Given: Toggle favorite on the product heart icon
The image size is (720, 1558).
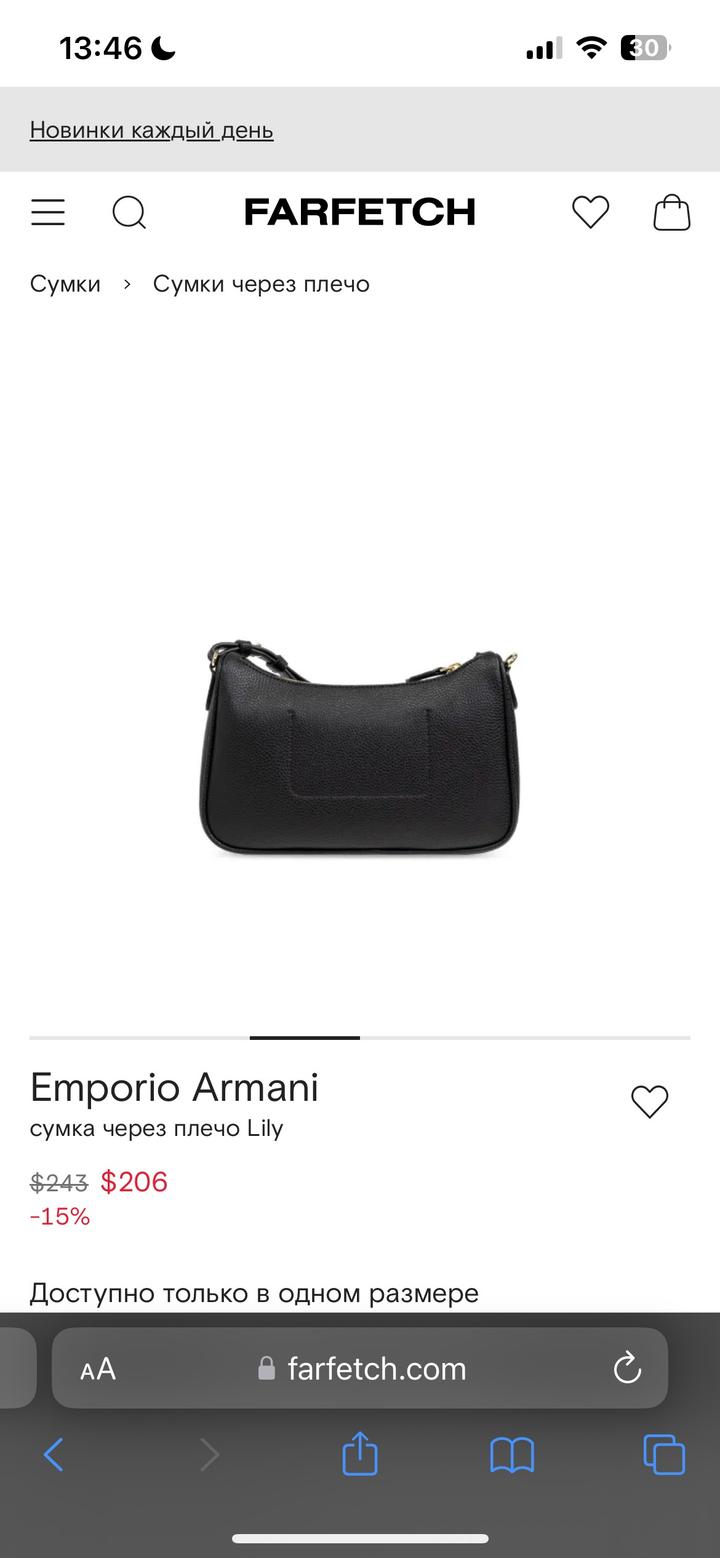Looking at the screenshot, I should [649, 1101].
